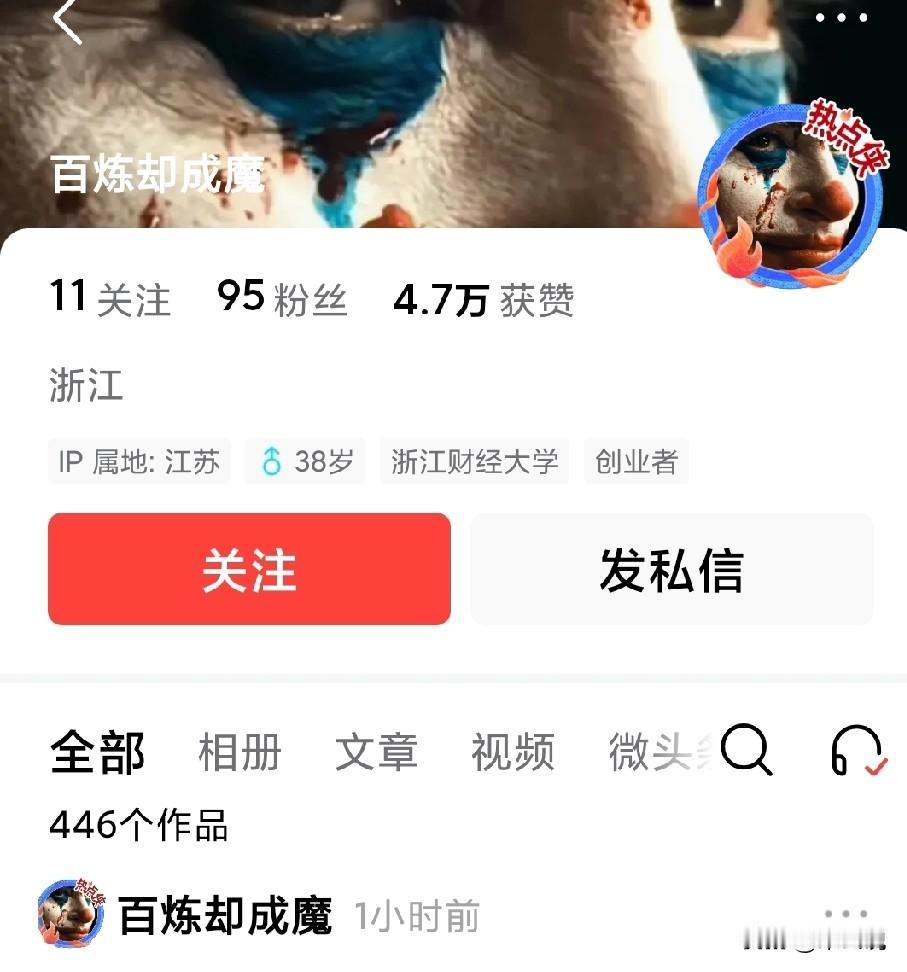Screen dimensions: 907x972
Task: Tap the 创业者 occupation tag
Action: coord(636,461)
